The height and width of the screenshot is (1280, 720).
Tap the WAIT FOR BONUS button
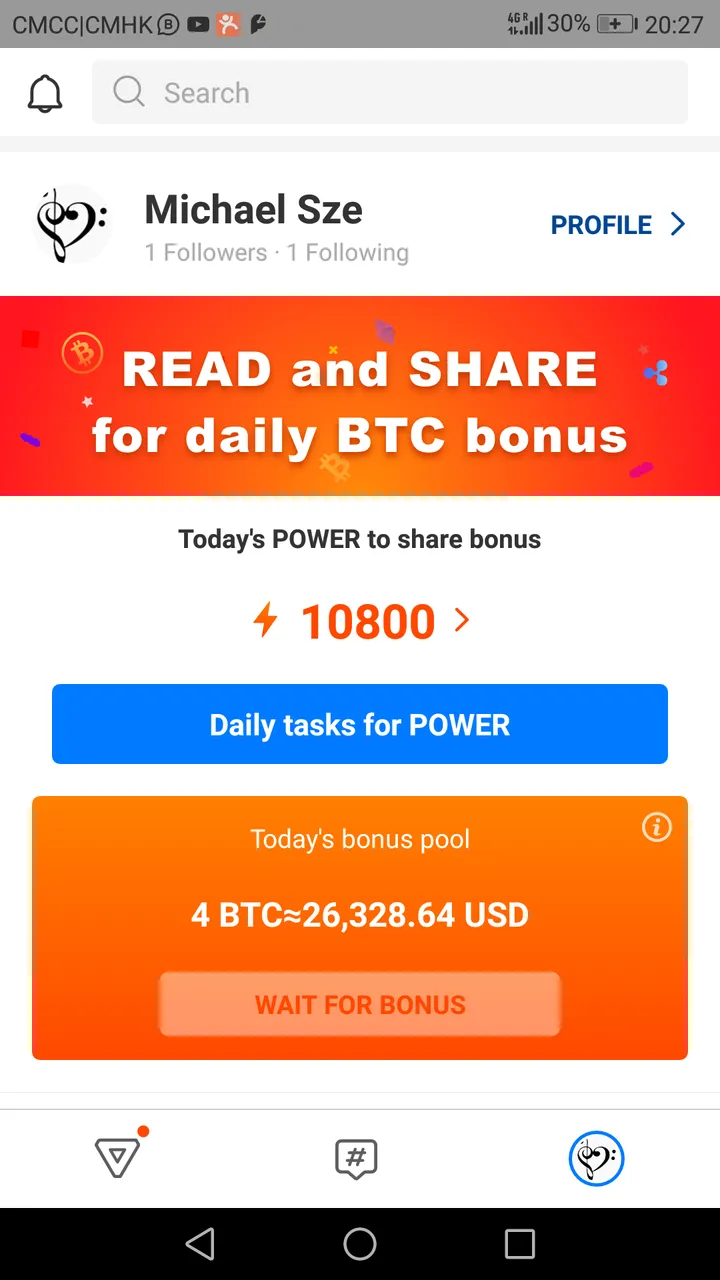pyautogui.click(x=360, y=1004)
